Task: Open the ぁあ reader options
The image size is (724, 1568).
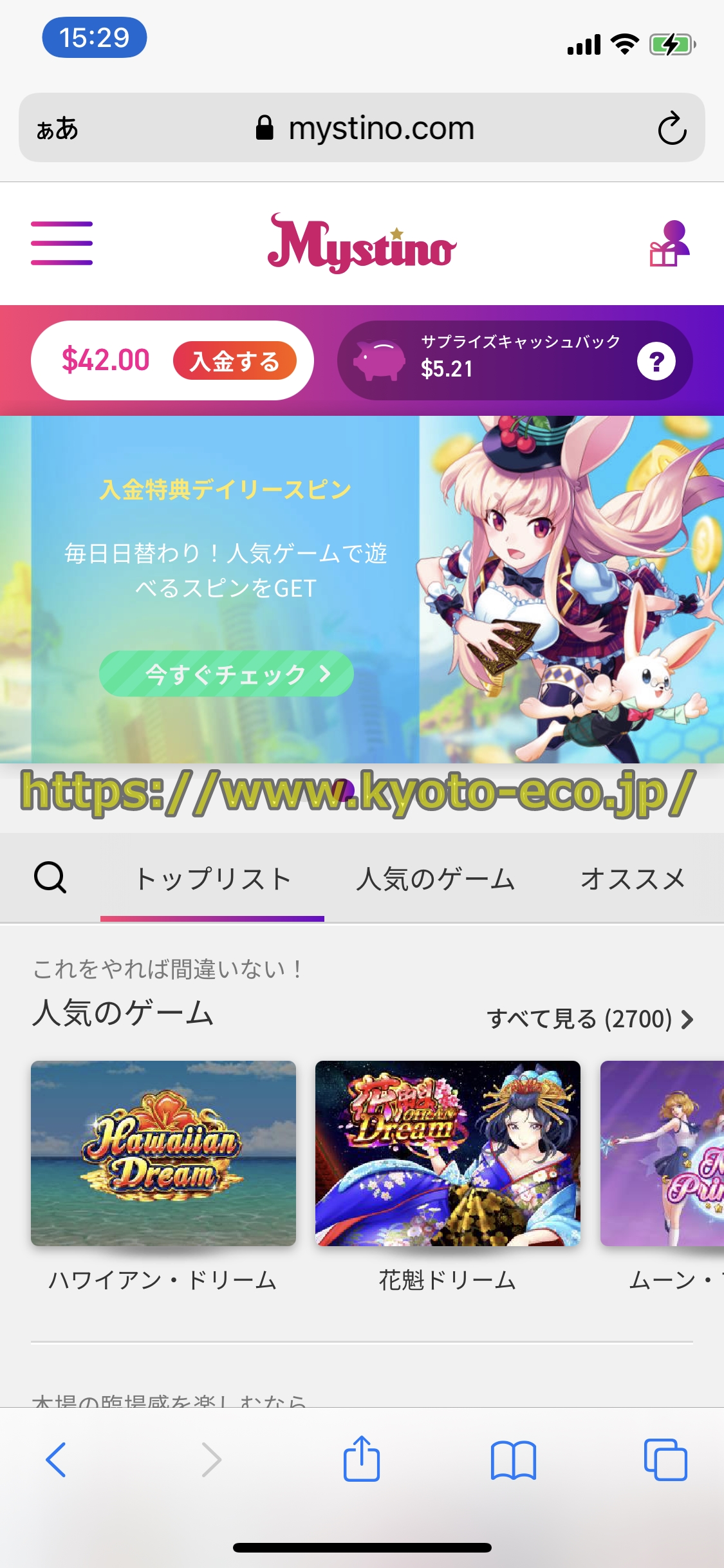Action: click(x=57, y=128)
